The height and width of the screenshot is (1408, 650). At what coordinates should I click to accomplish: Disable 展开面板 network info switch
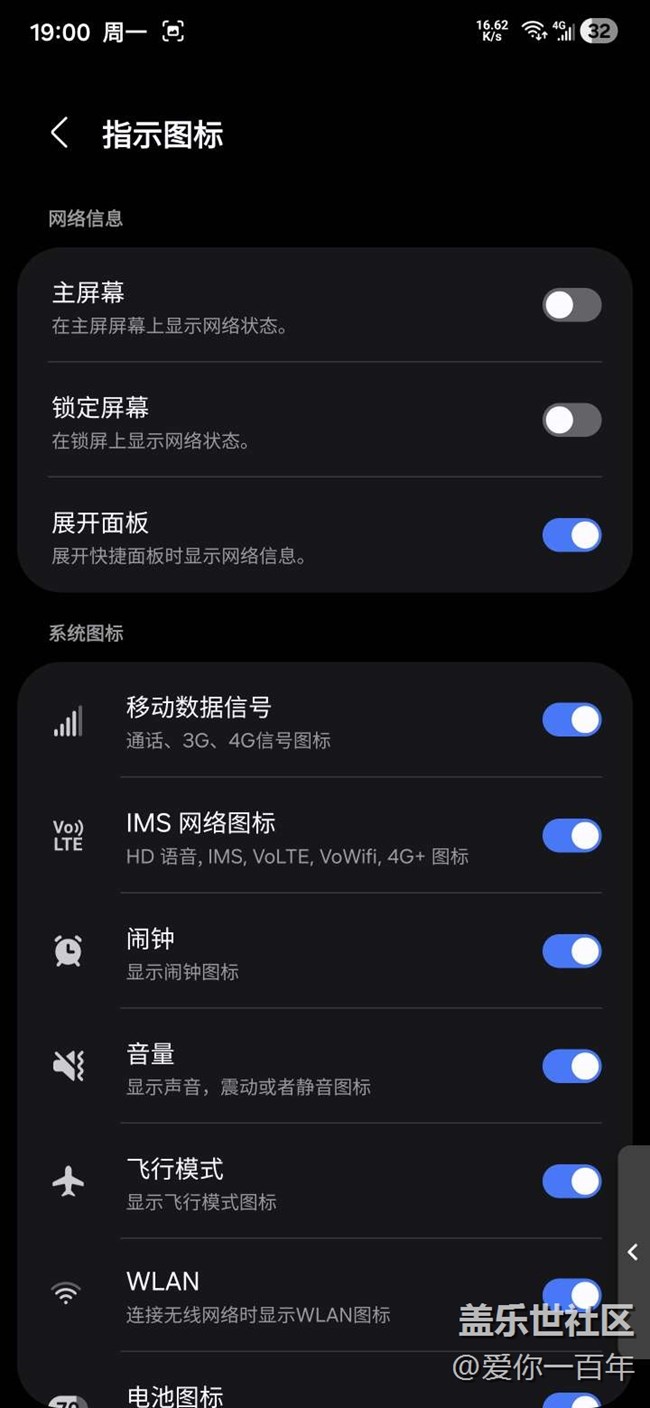[x=571, y=535]
